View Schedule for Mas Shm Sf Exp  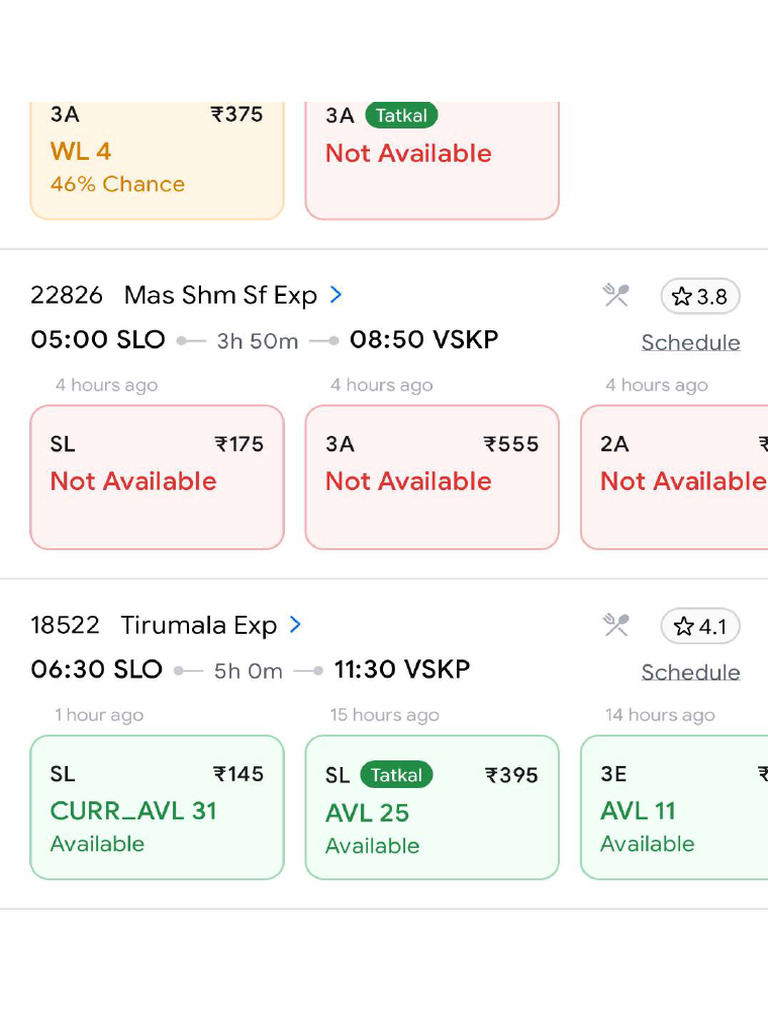[x=690, y=343]
